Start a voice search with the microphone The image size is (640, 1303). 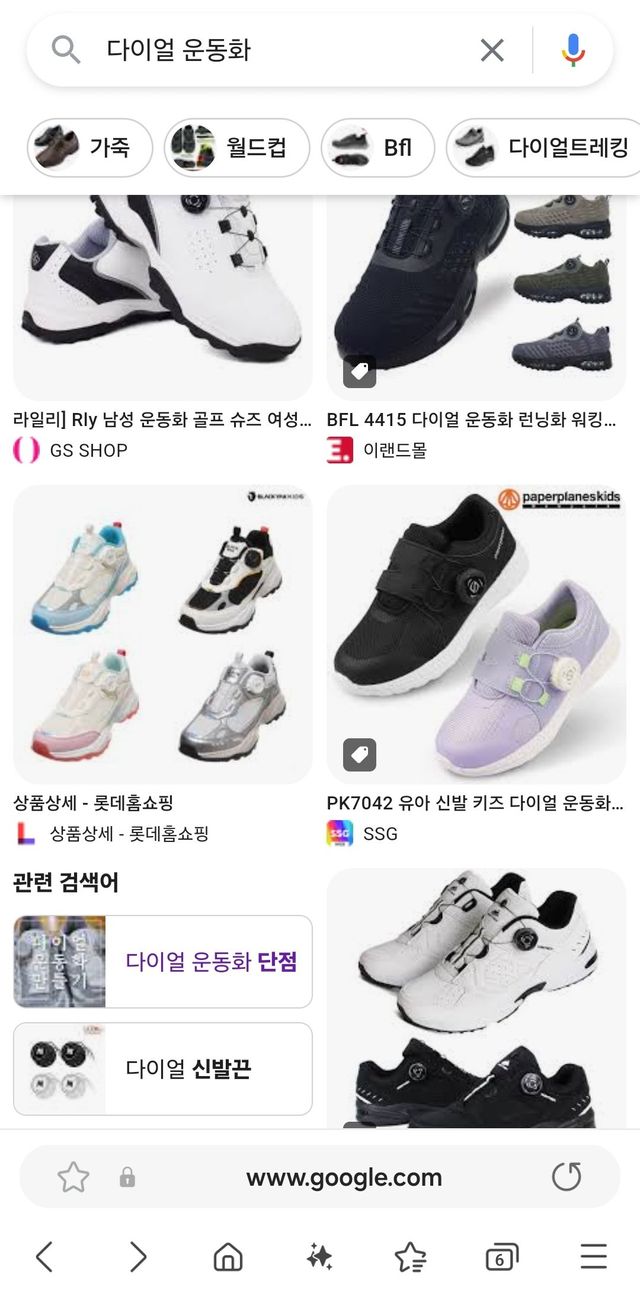(x=572, y=50)
